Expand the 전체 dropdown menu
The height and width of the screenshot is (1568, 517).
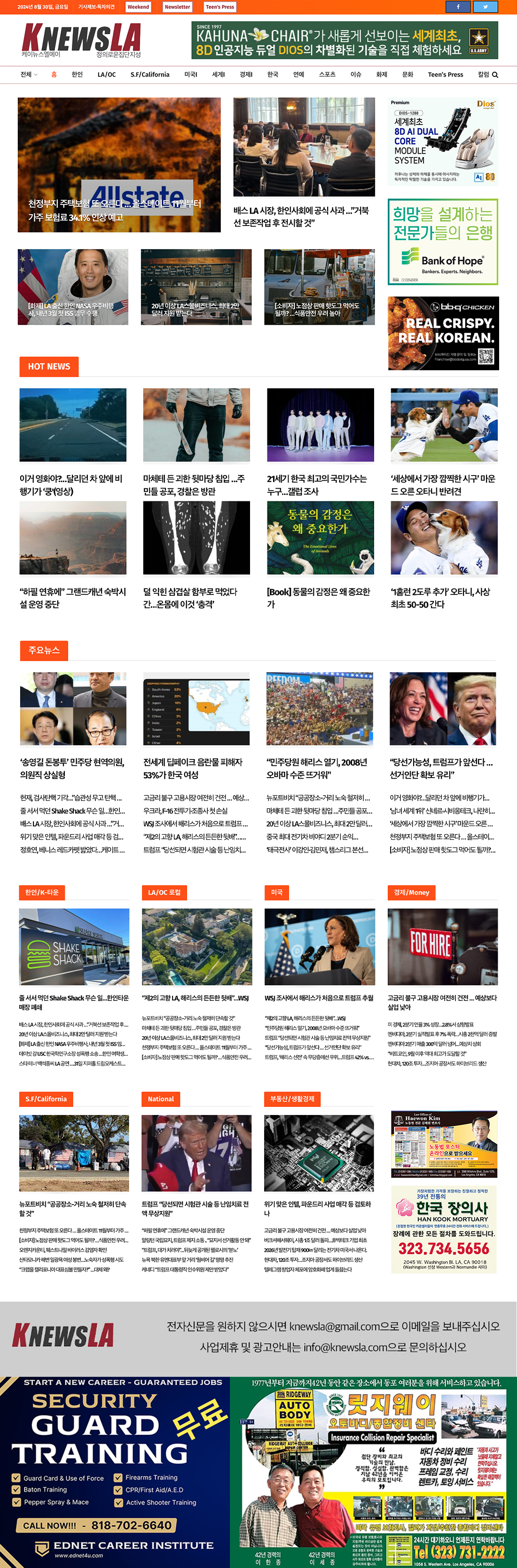point(29,75)
